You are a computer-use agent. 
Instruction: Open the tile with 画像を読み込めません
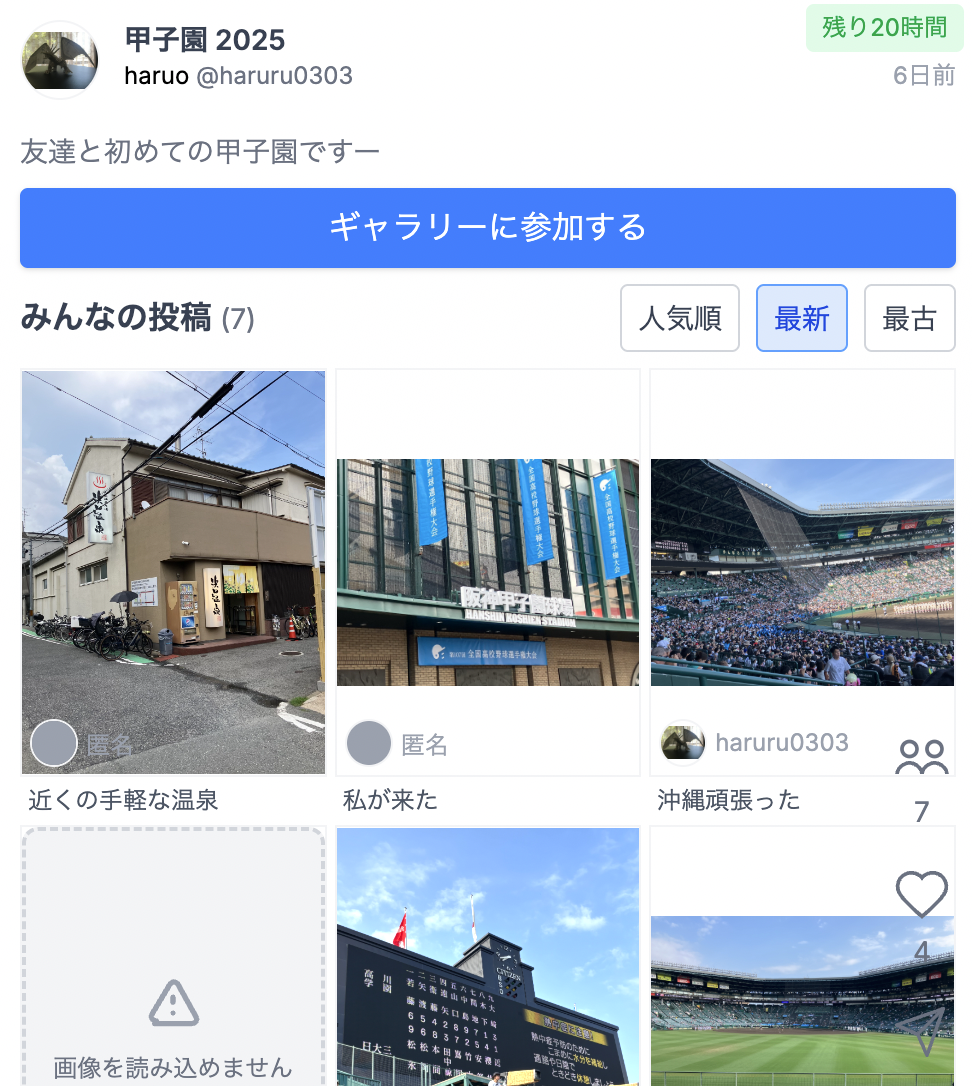click(x=173, y=960)
